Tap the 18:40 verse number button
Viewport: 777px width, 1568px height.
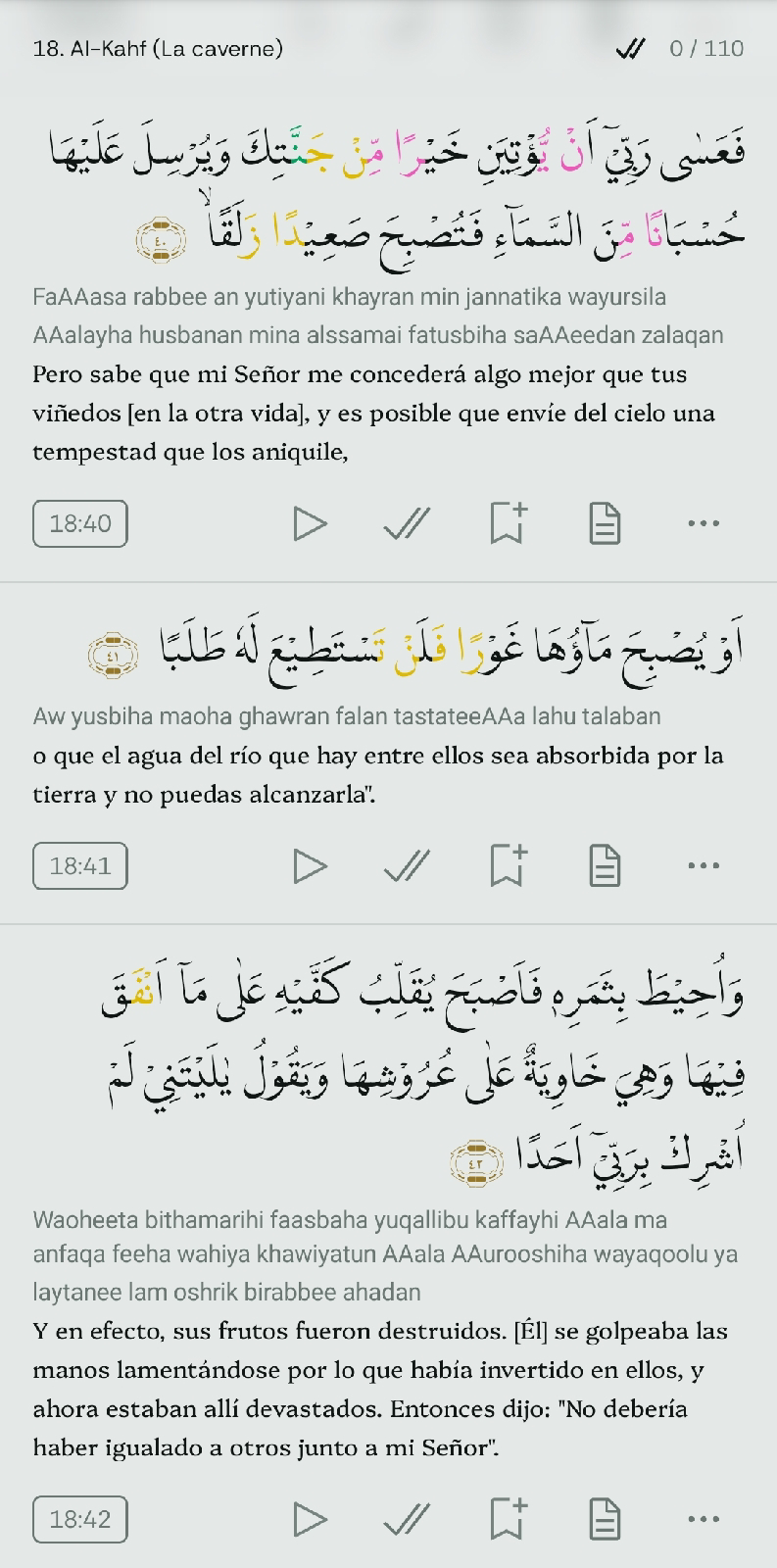point(80,523)
